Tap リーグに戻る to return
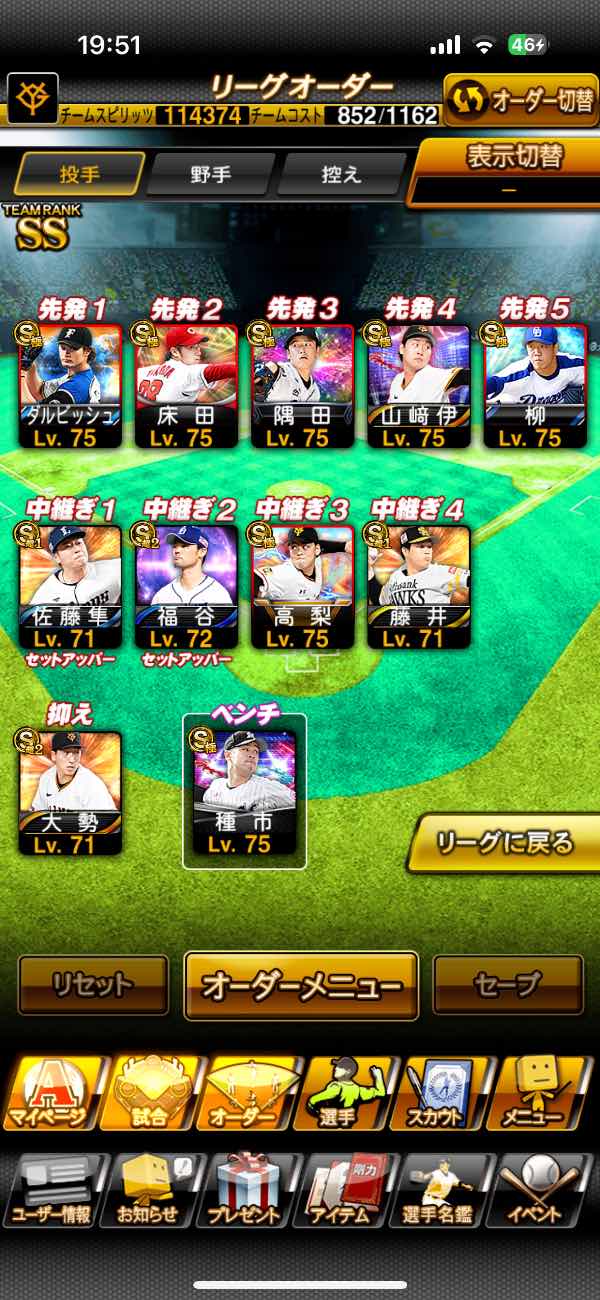The image size is (600, 1300). point(505,843)
